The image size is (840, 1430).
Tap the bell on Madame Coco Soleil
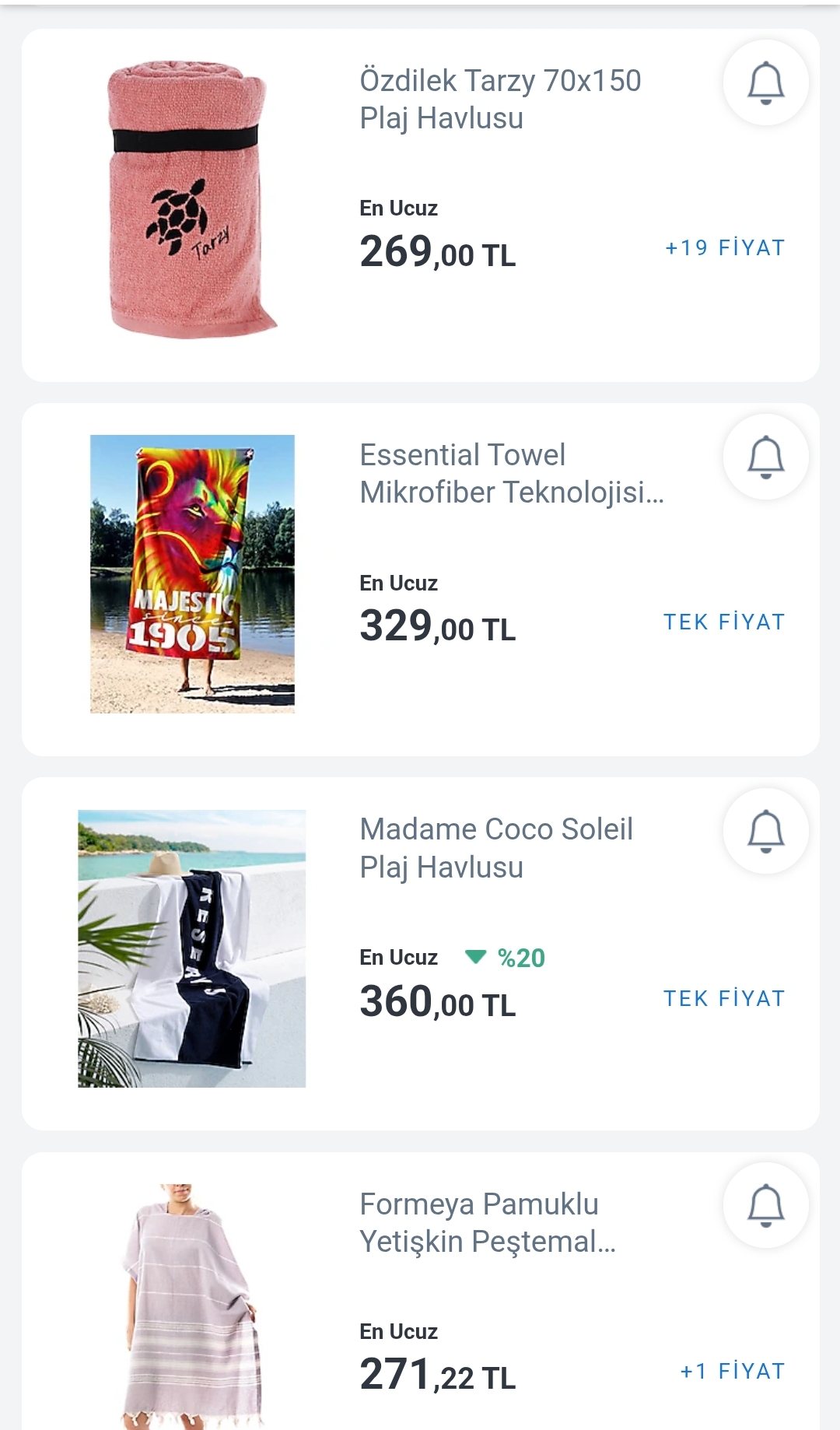pyautogui.click(x=765, y=831)
